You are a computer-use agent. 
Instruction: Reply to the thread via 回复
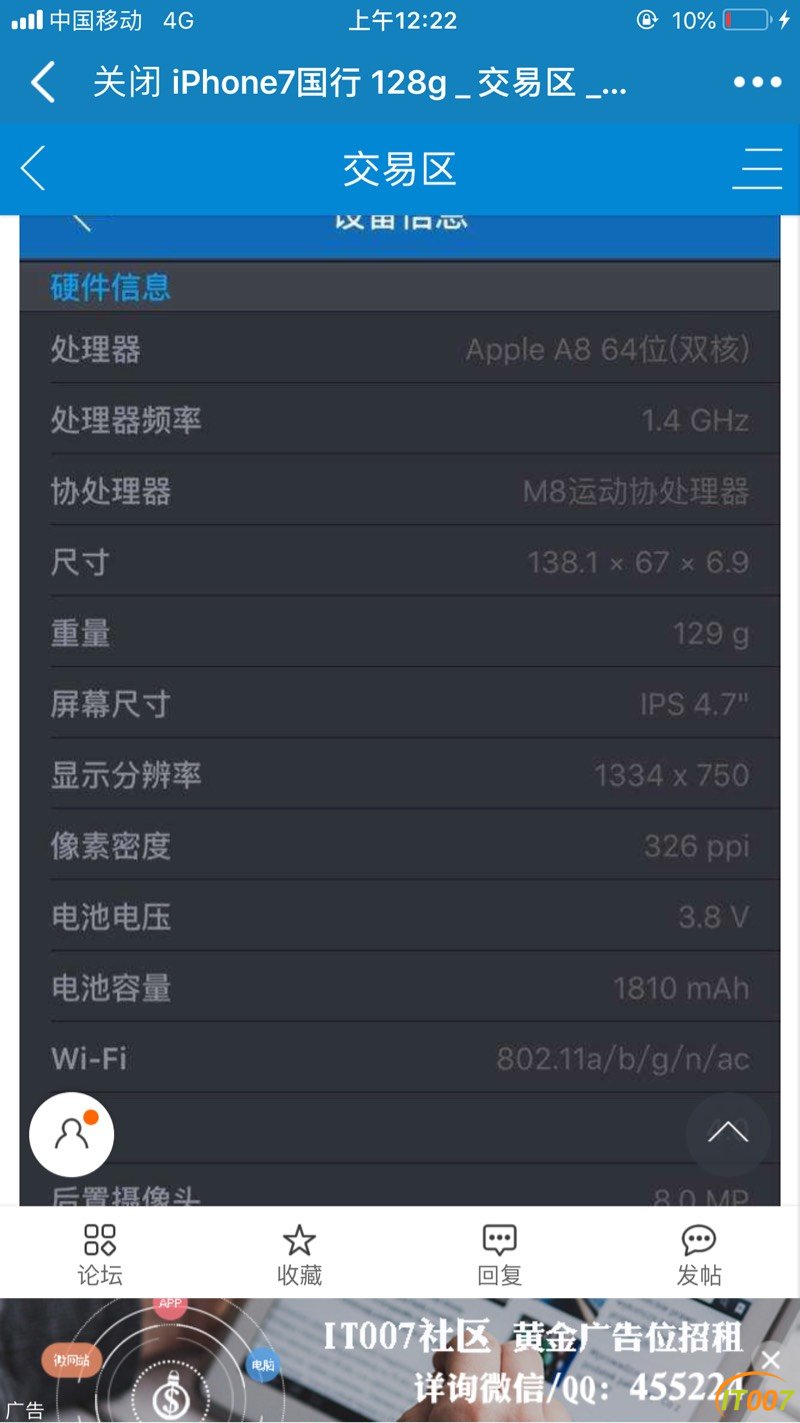click(x=499, y=1254)
